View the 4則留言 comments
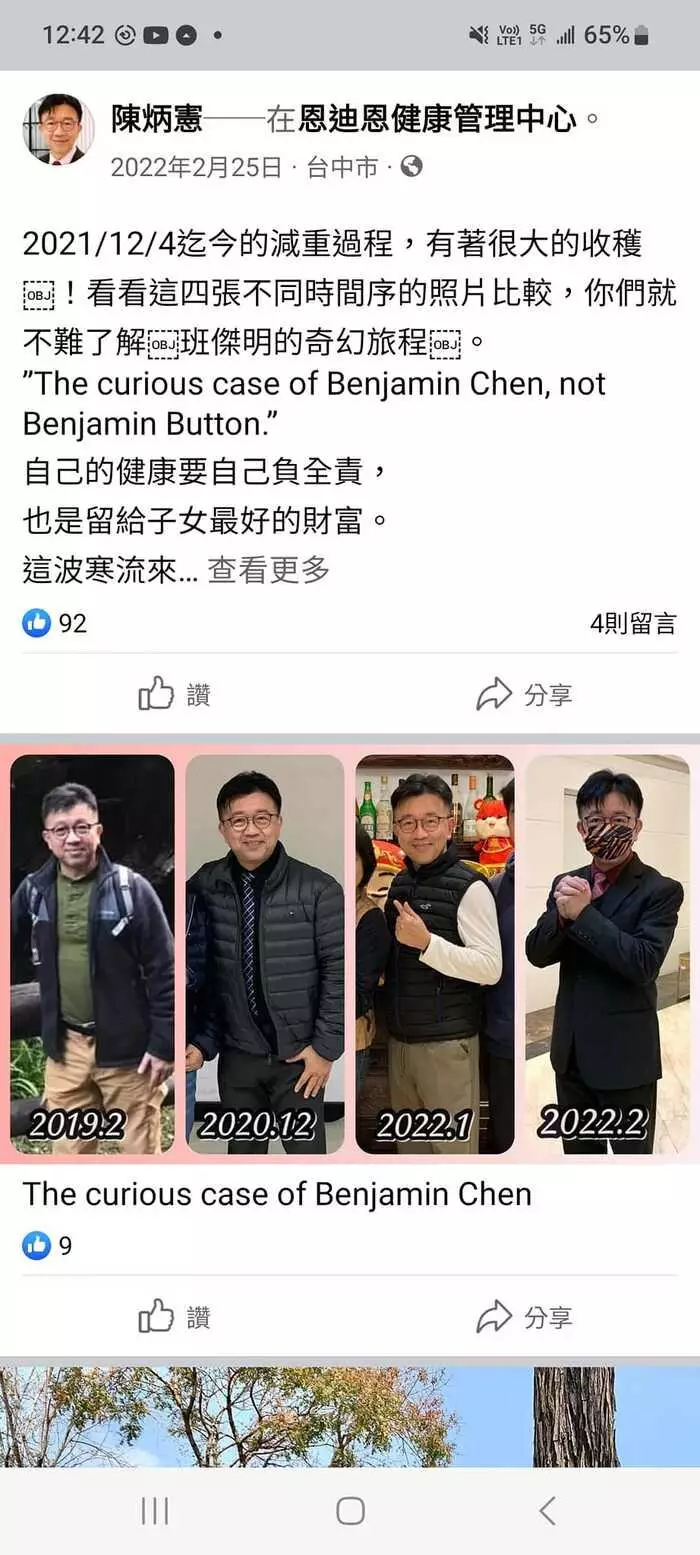Viewport: 700px width, 1555px height. tap(632, 623)
